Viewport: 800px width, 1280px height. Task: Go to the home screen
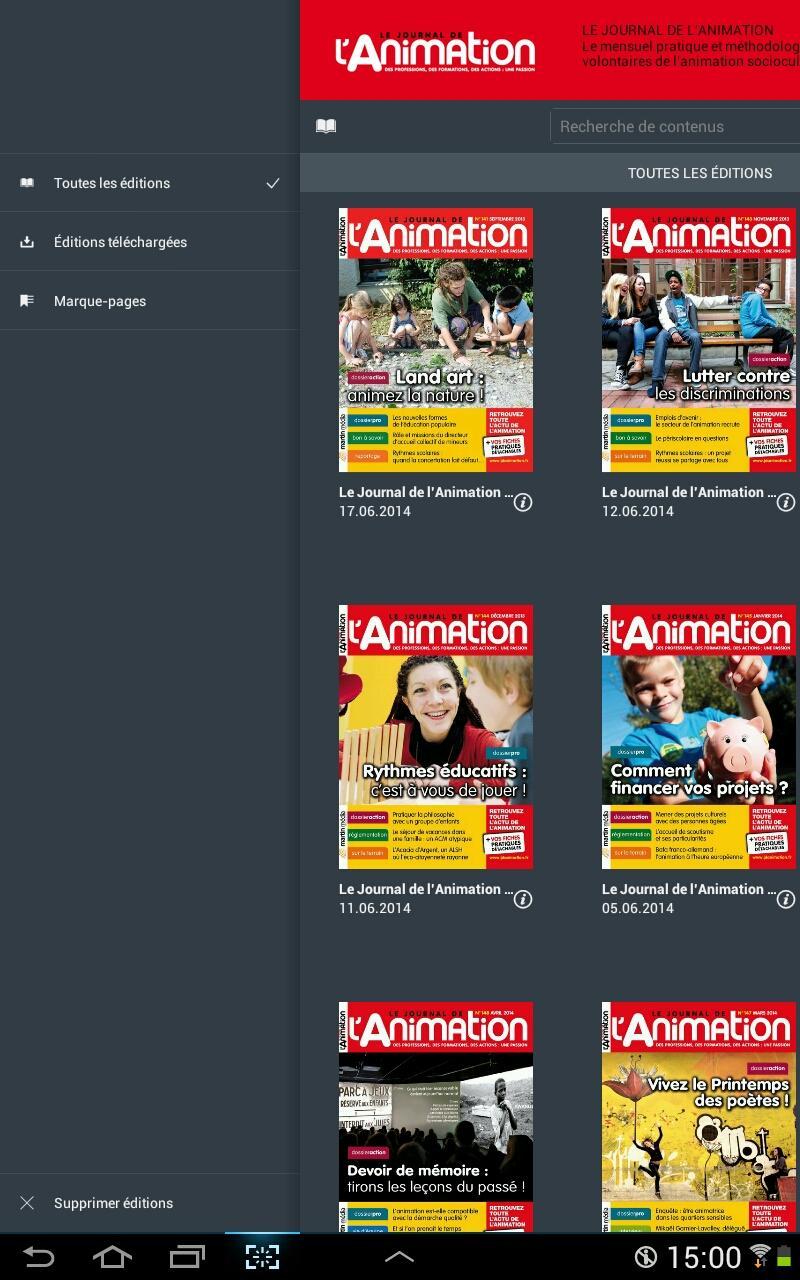112,1257
